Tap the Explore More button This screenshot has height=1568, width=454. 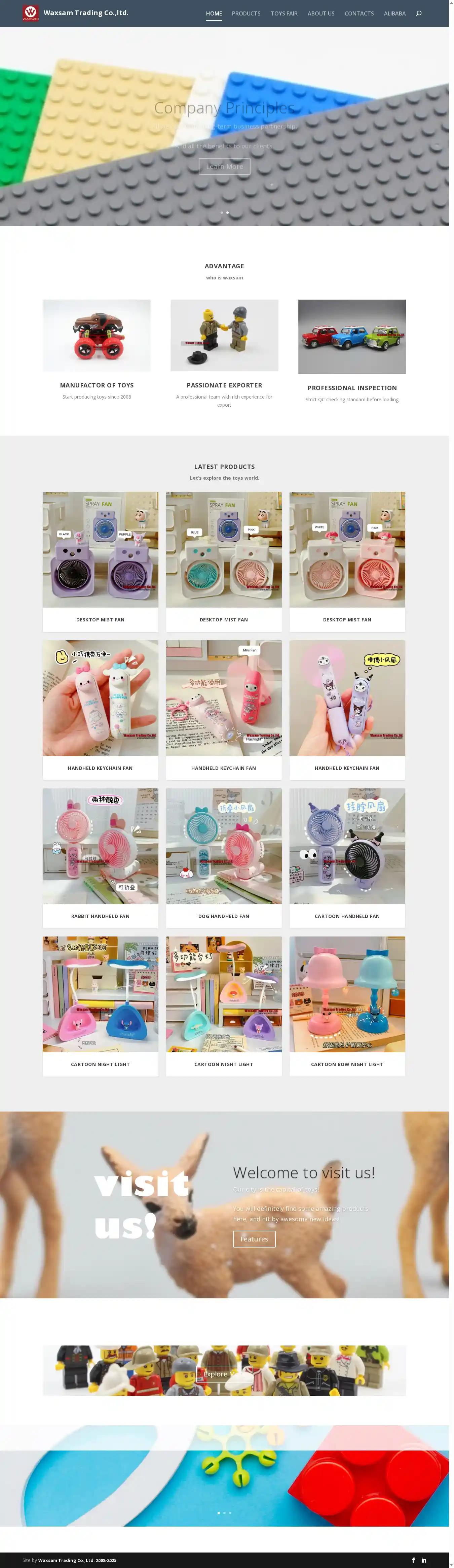tap(224, 1374)
